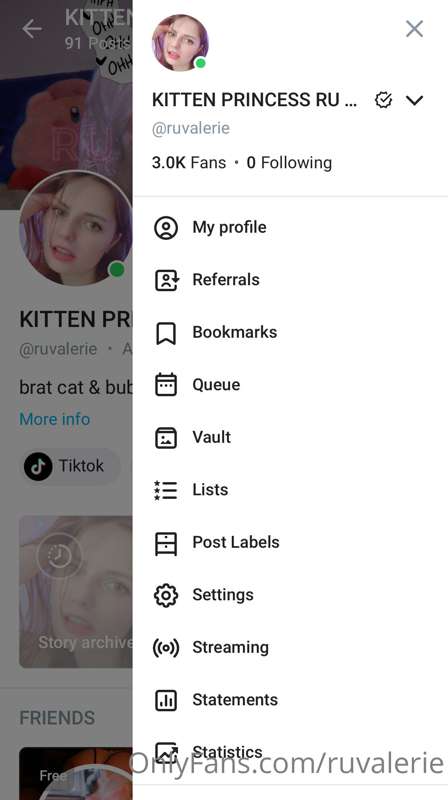Close the side menu drawer
This screenshot has width=448, height=800.
(414, 29)
